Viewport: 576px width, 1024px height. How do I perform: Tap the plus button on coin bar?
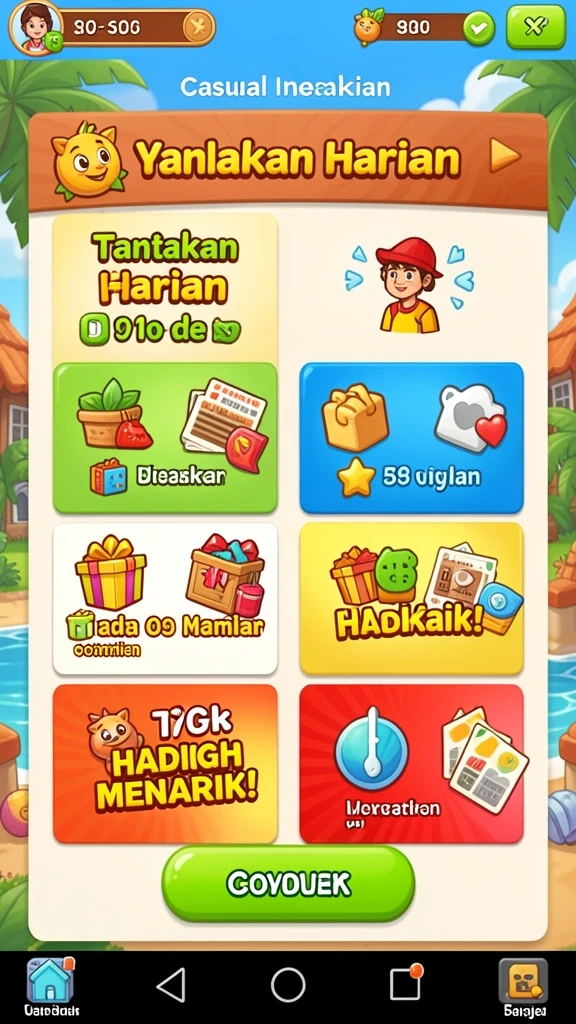(195, 27)
